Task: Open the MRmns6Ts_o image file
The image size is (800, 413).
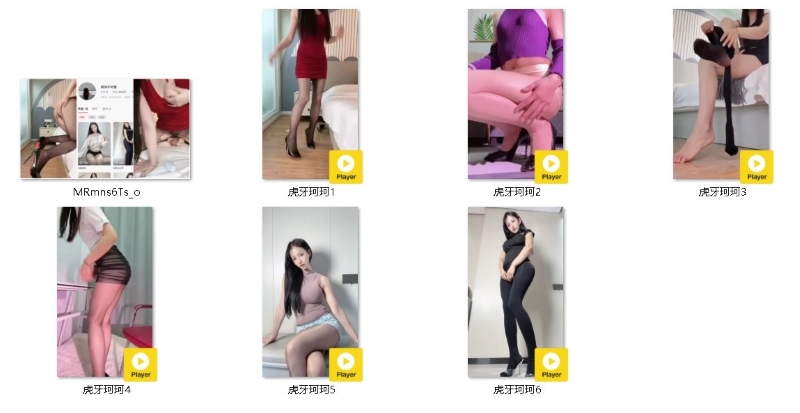Action: tap(105, 129)
